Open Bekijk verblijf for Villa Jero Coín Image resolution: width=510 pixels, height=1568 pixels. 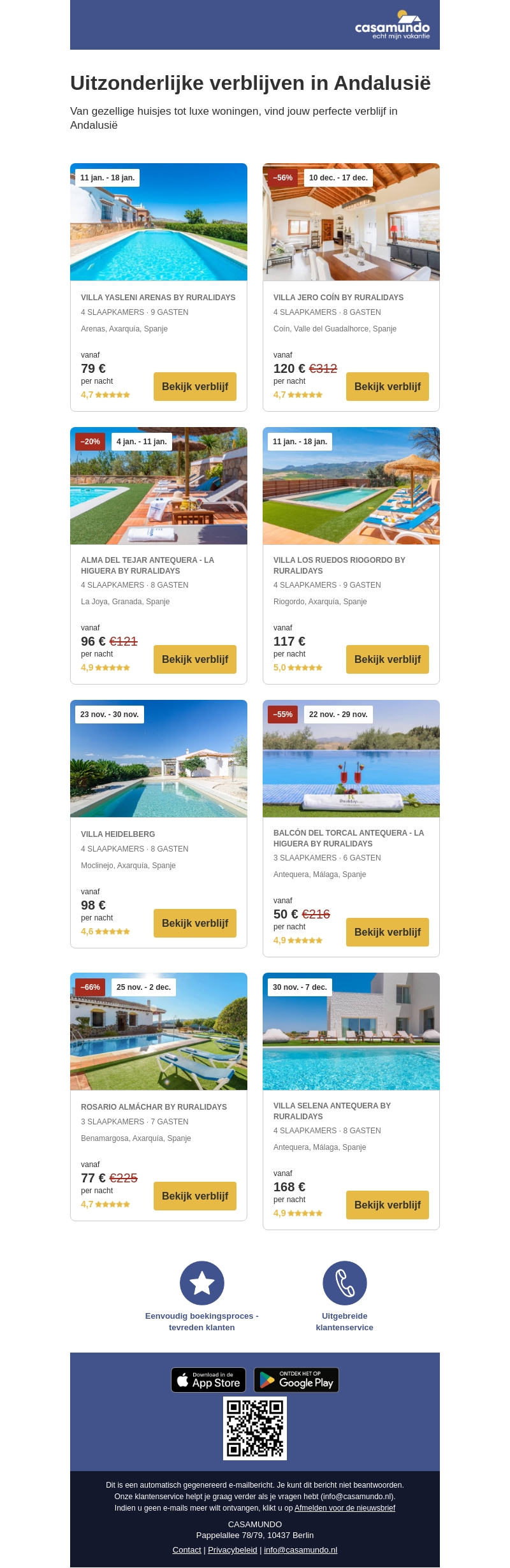[388, 386]
